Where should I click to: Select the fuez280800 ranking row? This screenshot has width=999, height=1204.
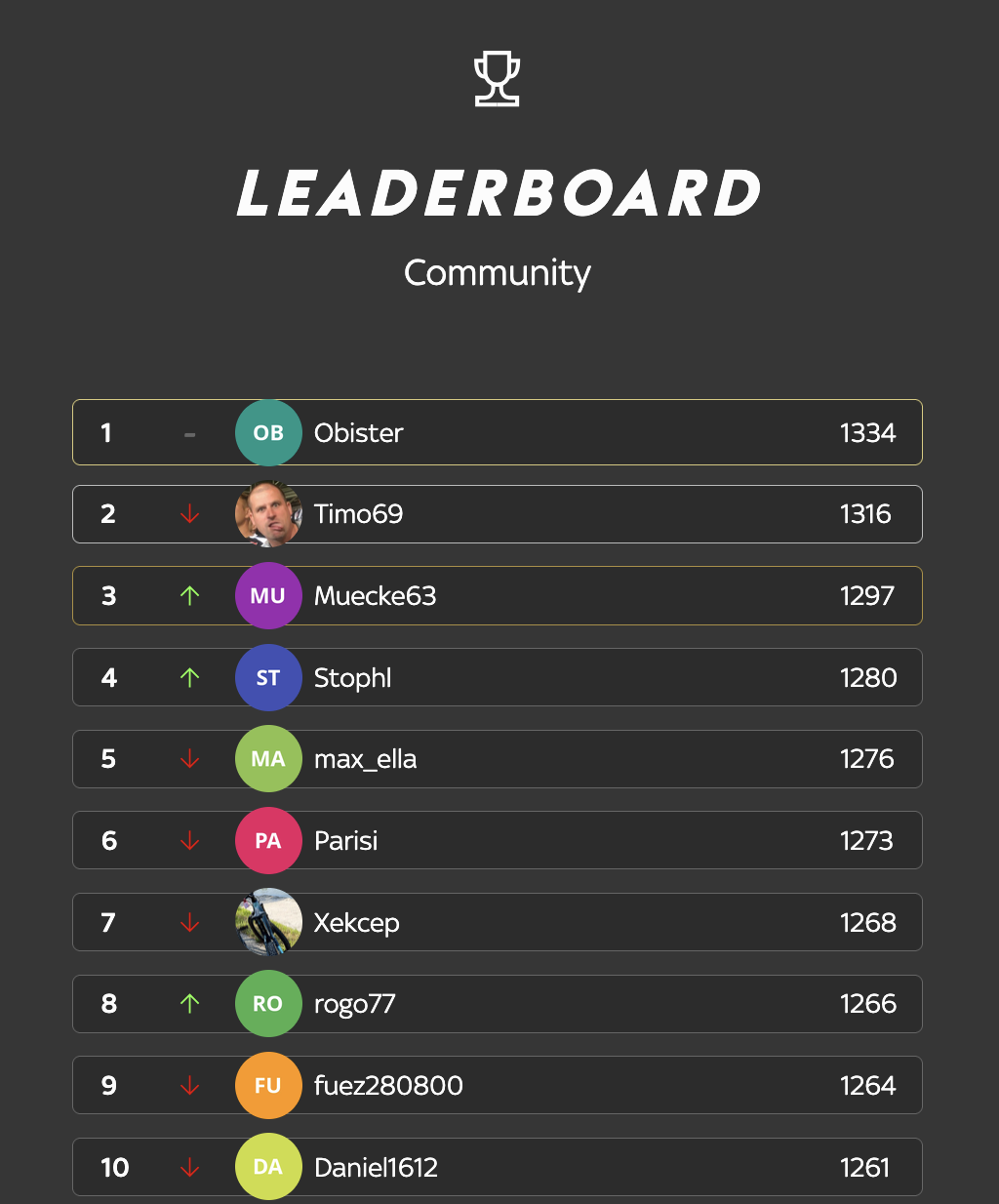498,1085
